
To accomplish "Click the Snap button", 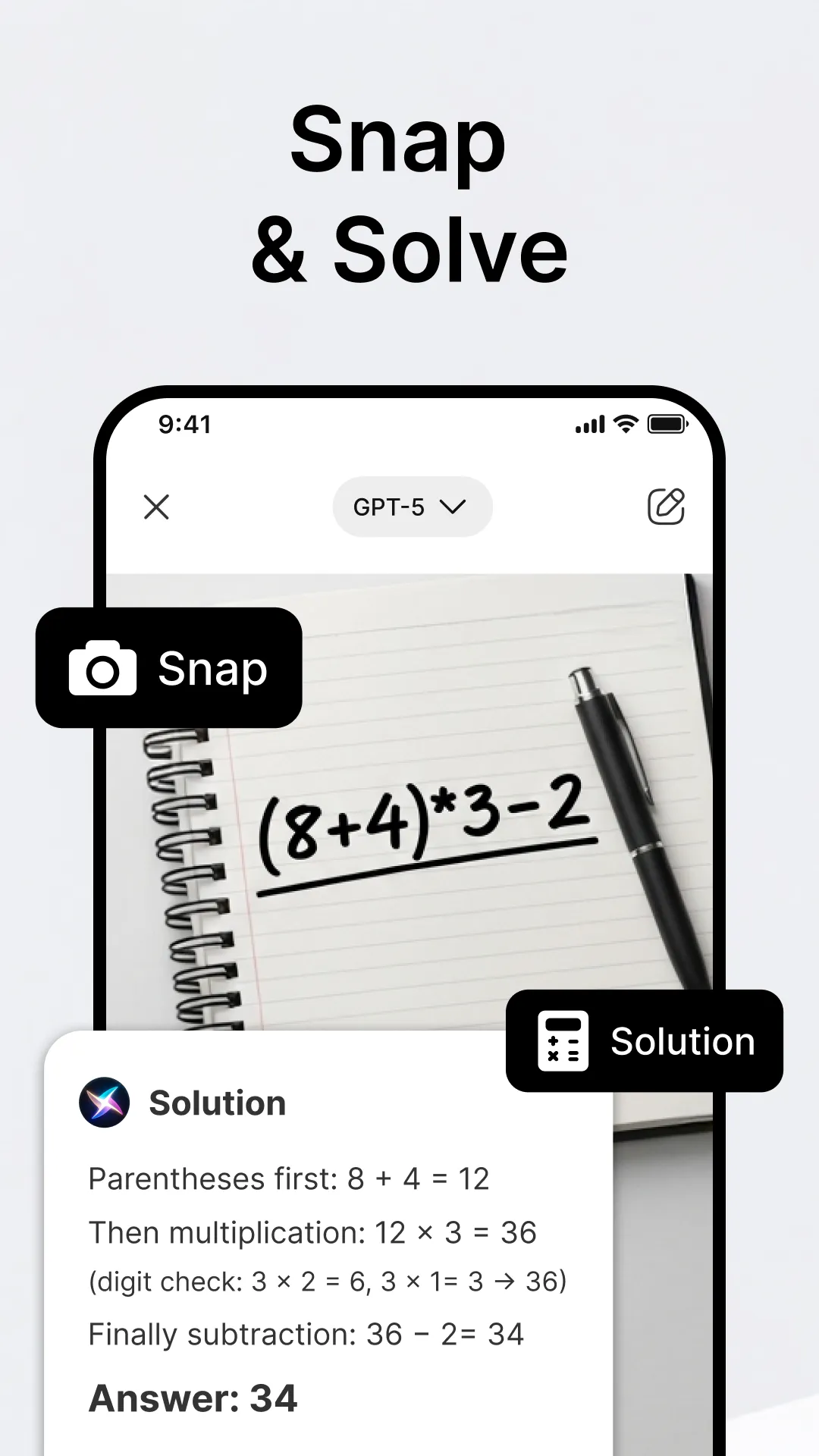I will click(168, 668).
